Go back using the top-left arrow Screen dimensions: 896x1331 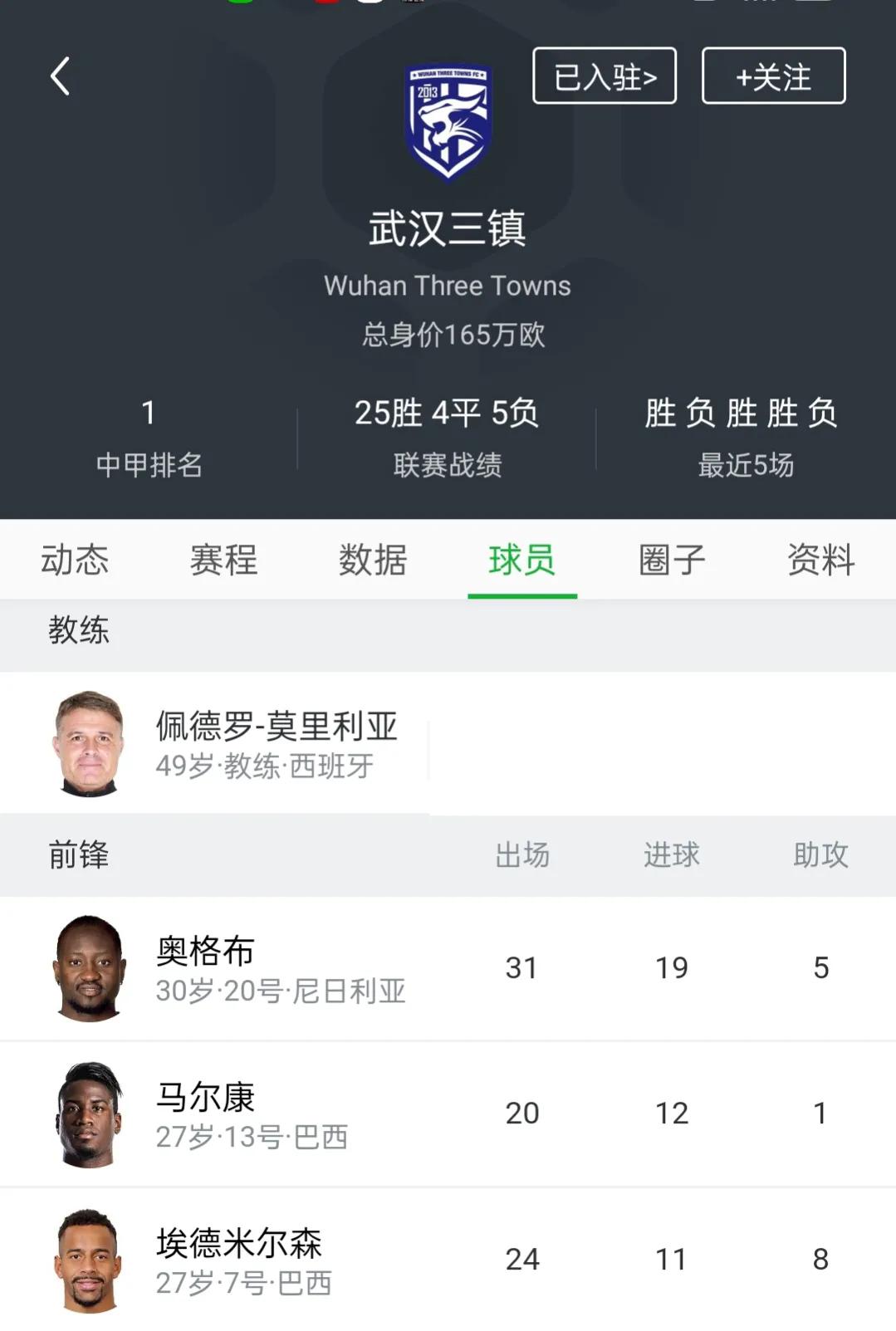[x=60, y=77]
